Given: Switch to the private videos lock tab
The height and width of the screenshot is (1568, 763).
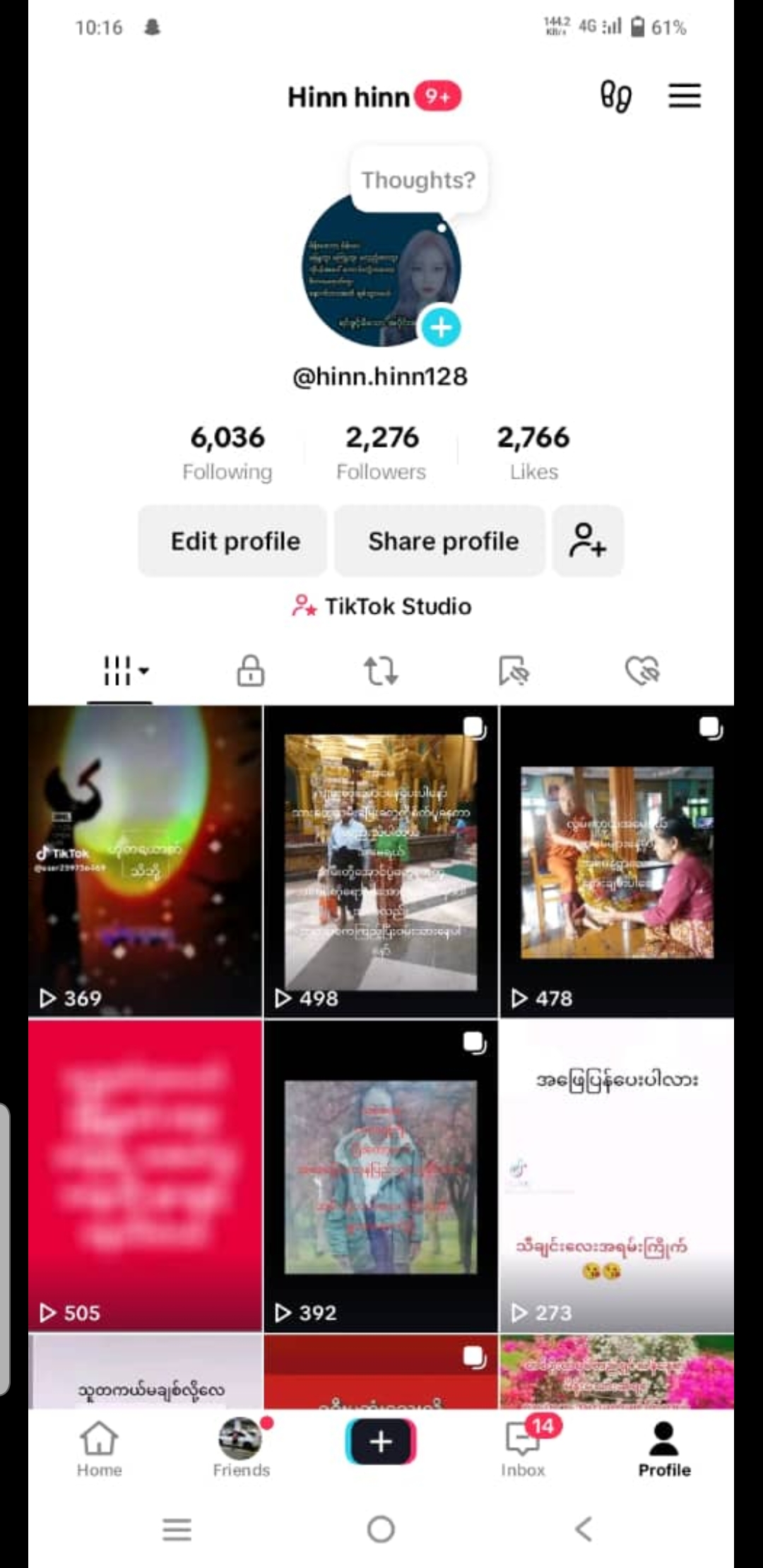Looking at the screenshot, I should point(251,670).
